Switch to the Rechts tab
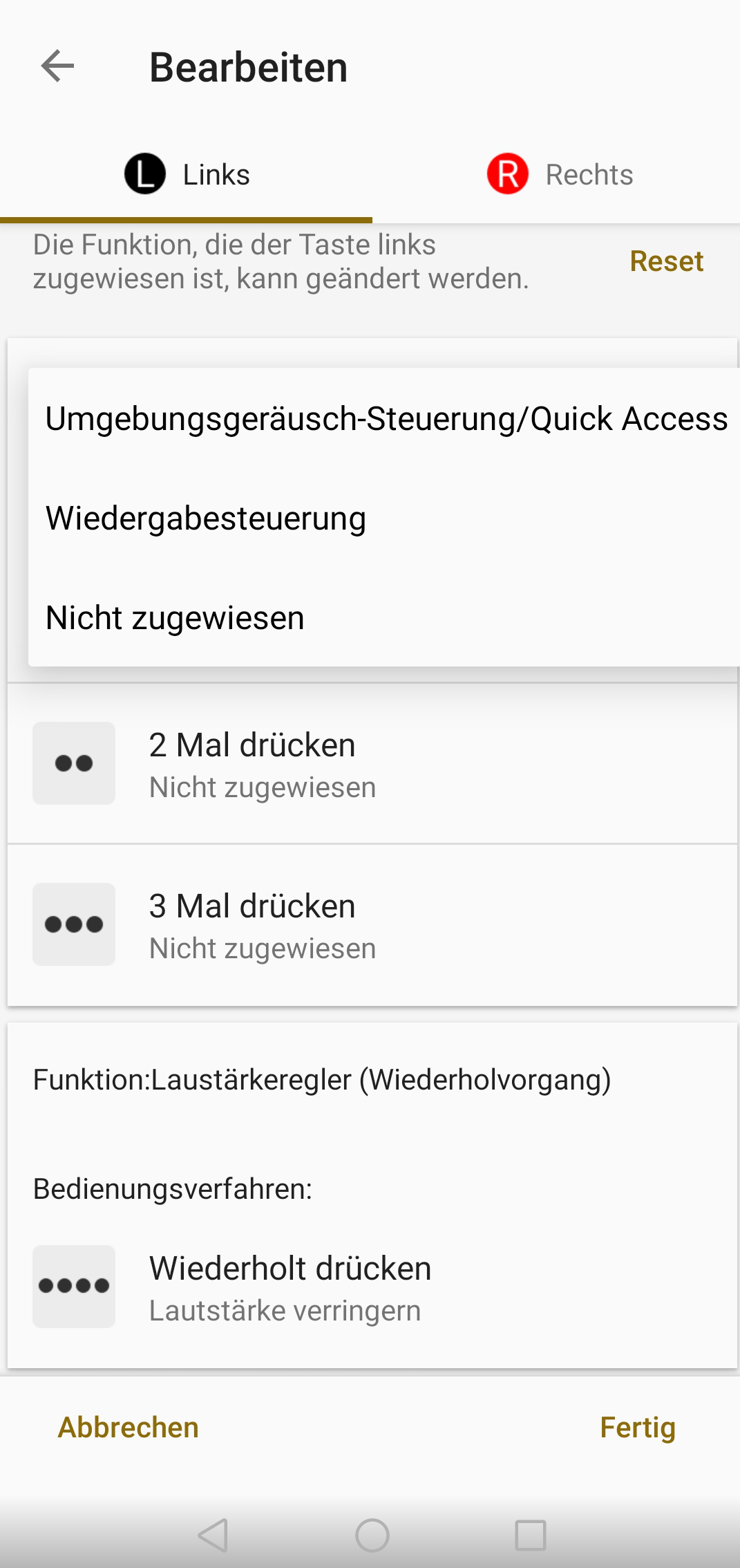740x1568 pixels. click(558, 174)
